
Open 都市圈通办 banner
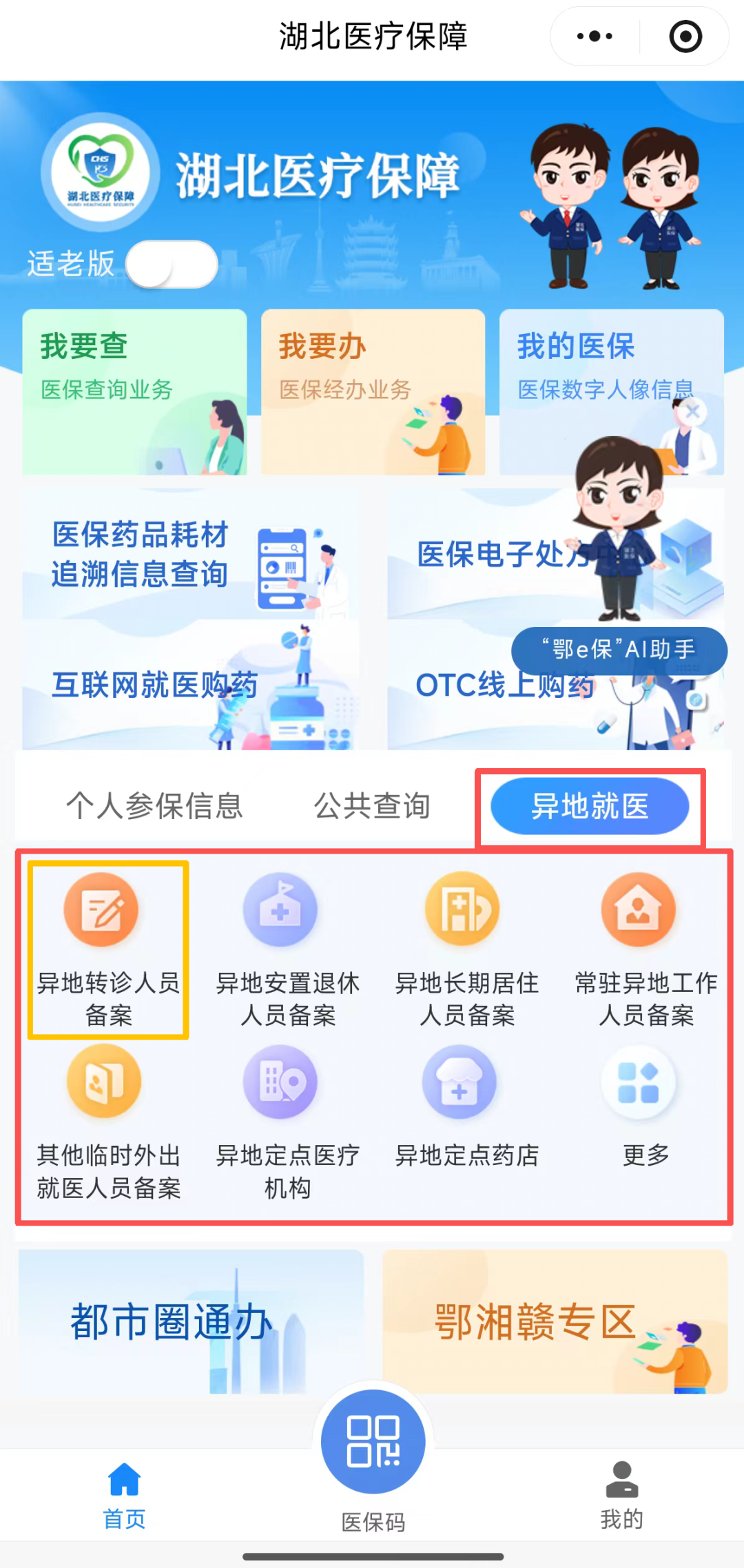point(191,1321)
